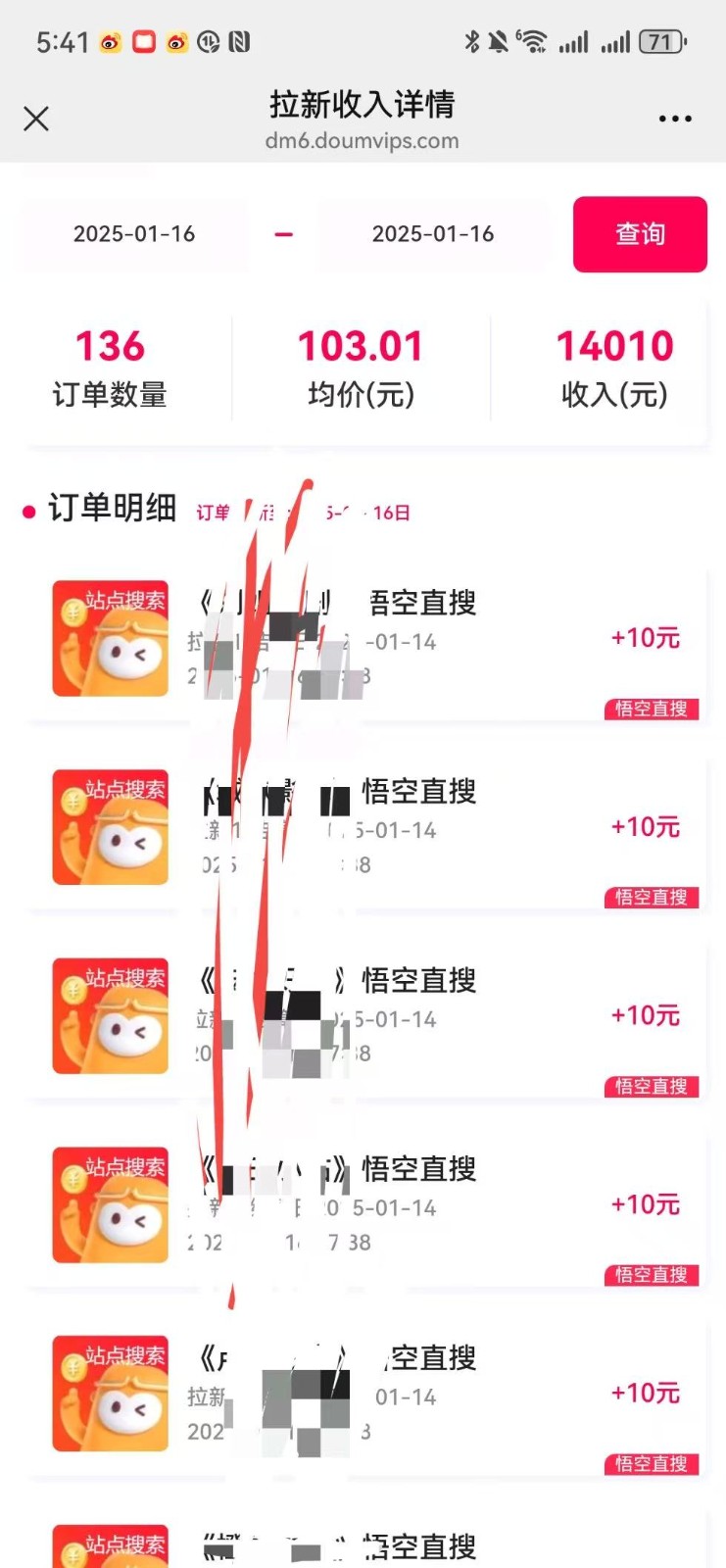Image resolution: width=726 pixels, height=1568 pixels.
Task: Close the 拉新收入详情 page
Action: tap(36, 119)
